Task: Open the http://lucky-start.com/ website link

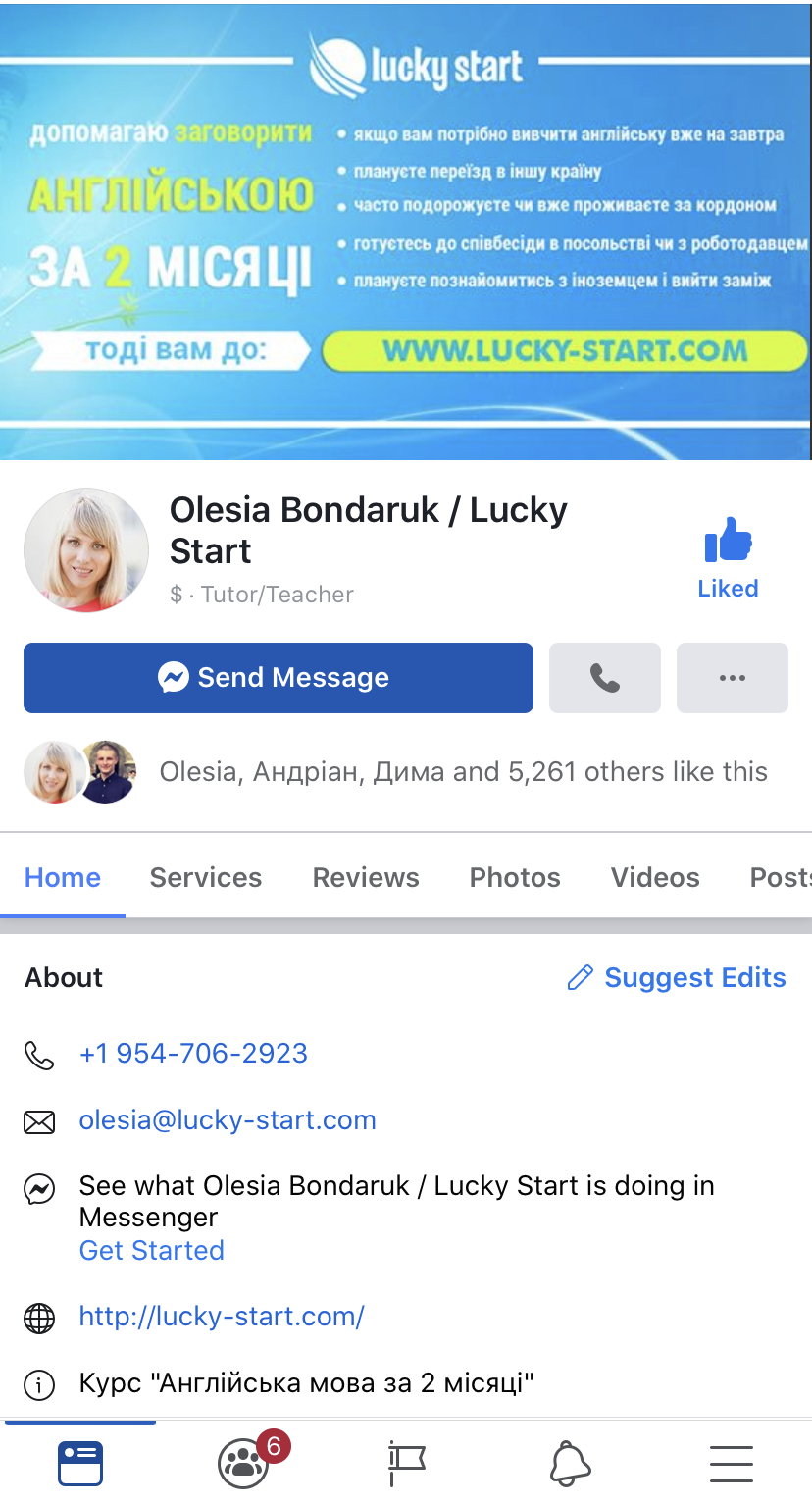Action: 222,1317
